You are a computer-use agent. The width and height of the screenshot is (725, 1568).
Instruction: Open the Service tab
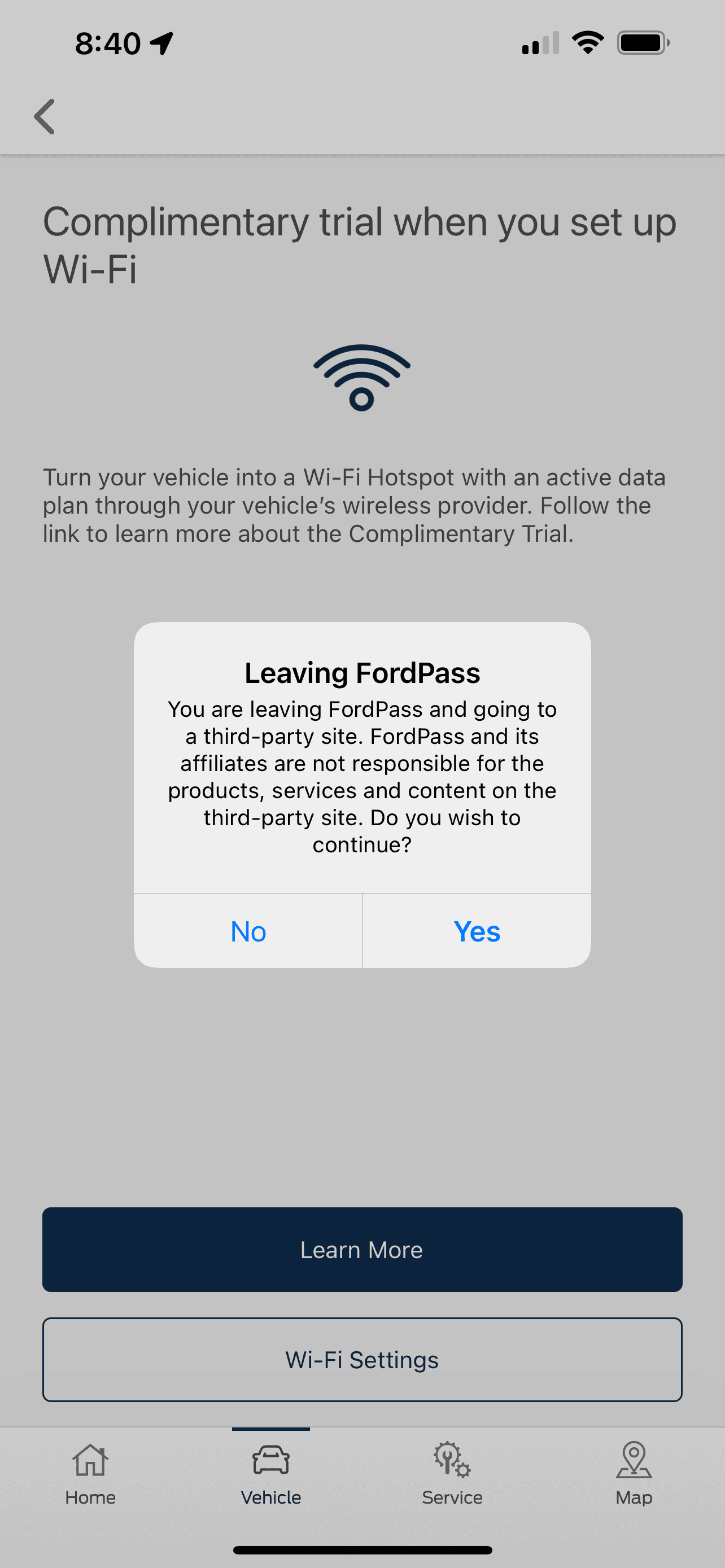tap(452, 1473)
